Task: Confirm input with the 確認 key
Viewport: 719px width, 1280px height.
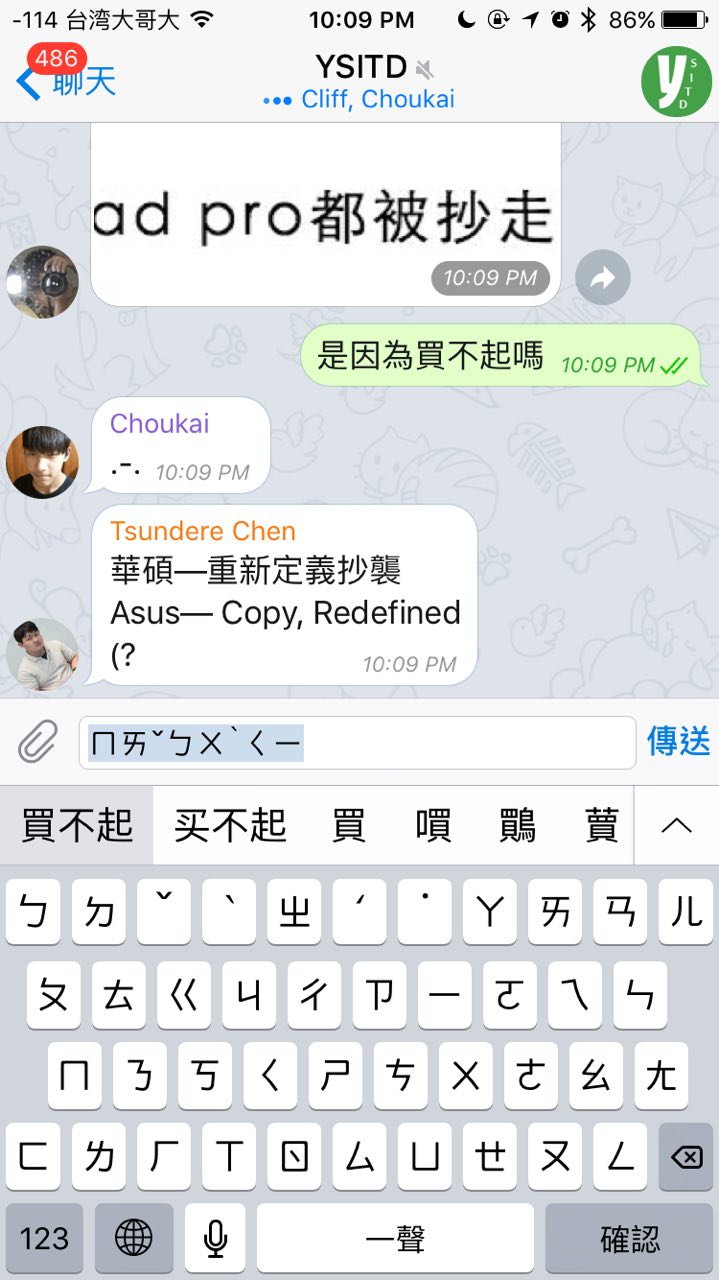Action: (630, 1239)
